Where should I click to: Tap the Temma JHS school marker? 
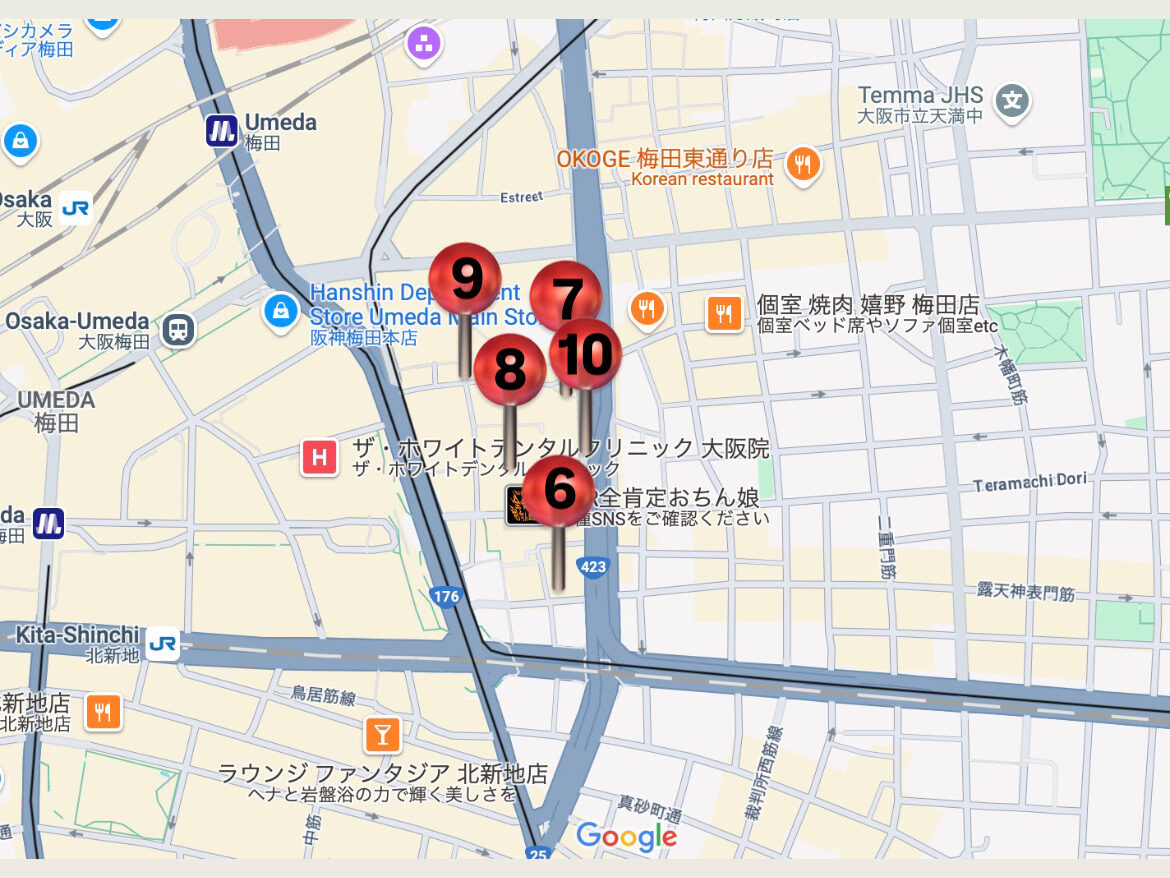[1013, 101]
